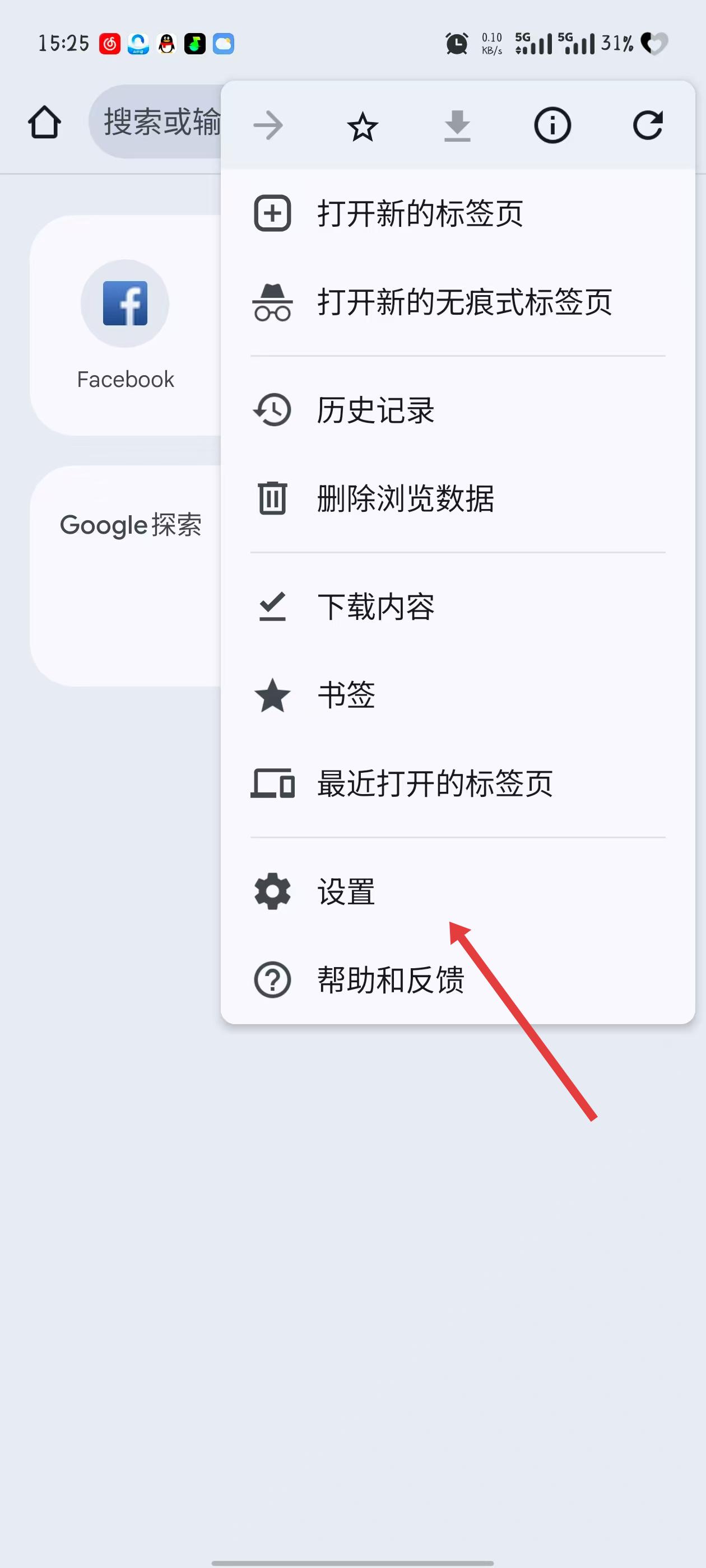Screen dimensions: 706x1568
Task: Open the page info icon
Action: tap(552, 126)
